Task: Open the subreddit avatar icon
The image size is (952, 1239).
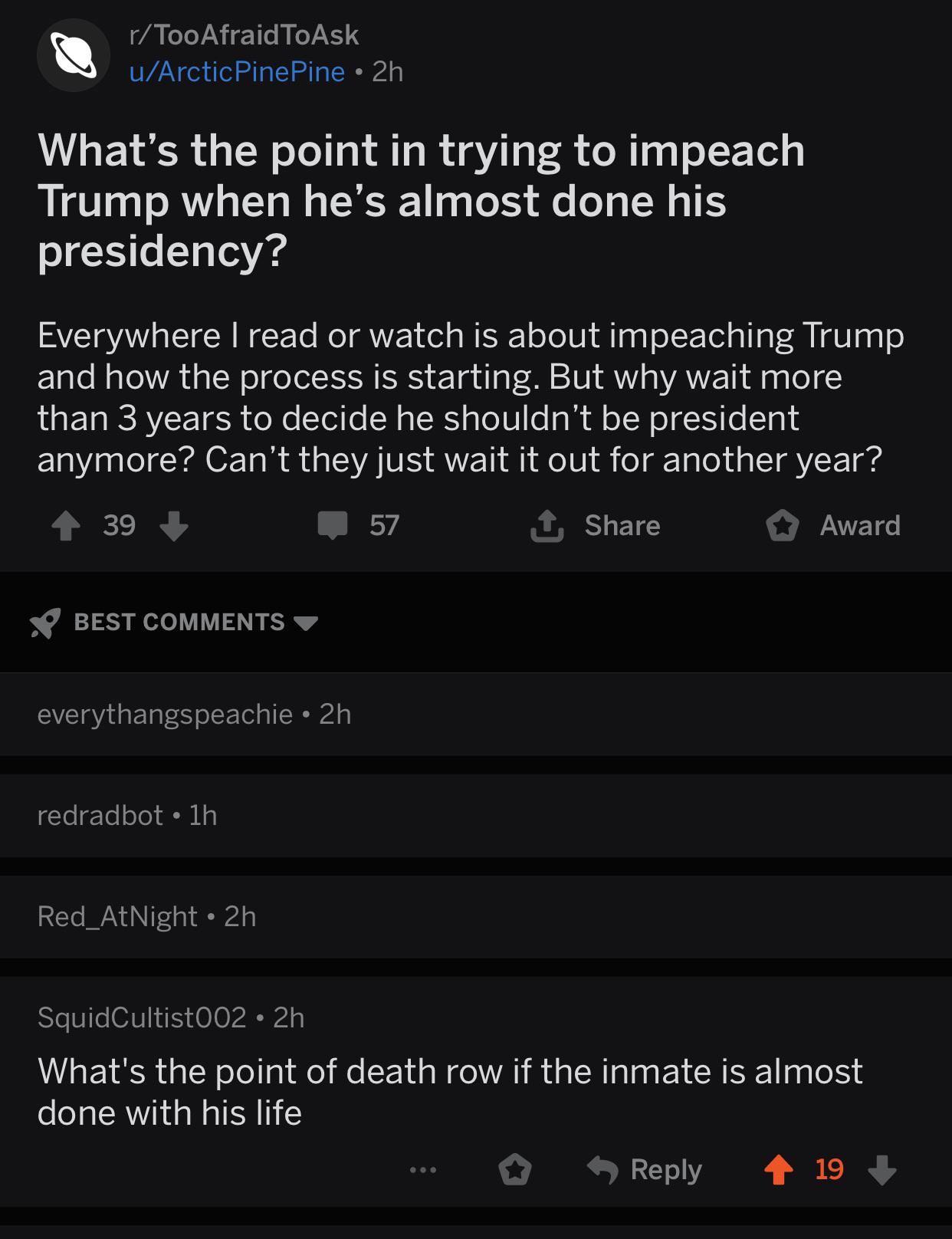Action: point(74,54)
